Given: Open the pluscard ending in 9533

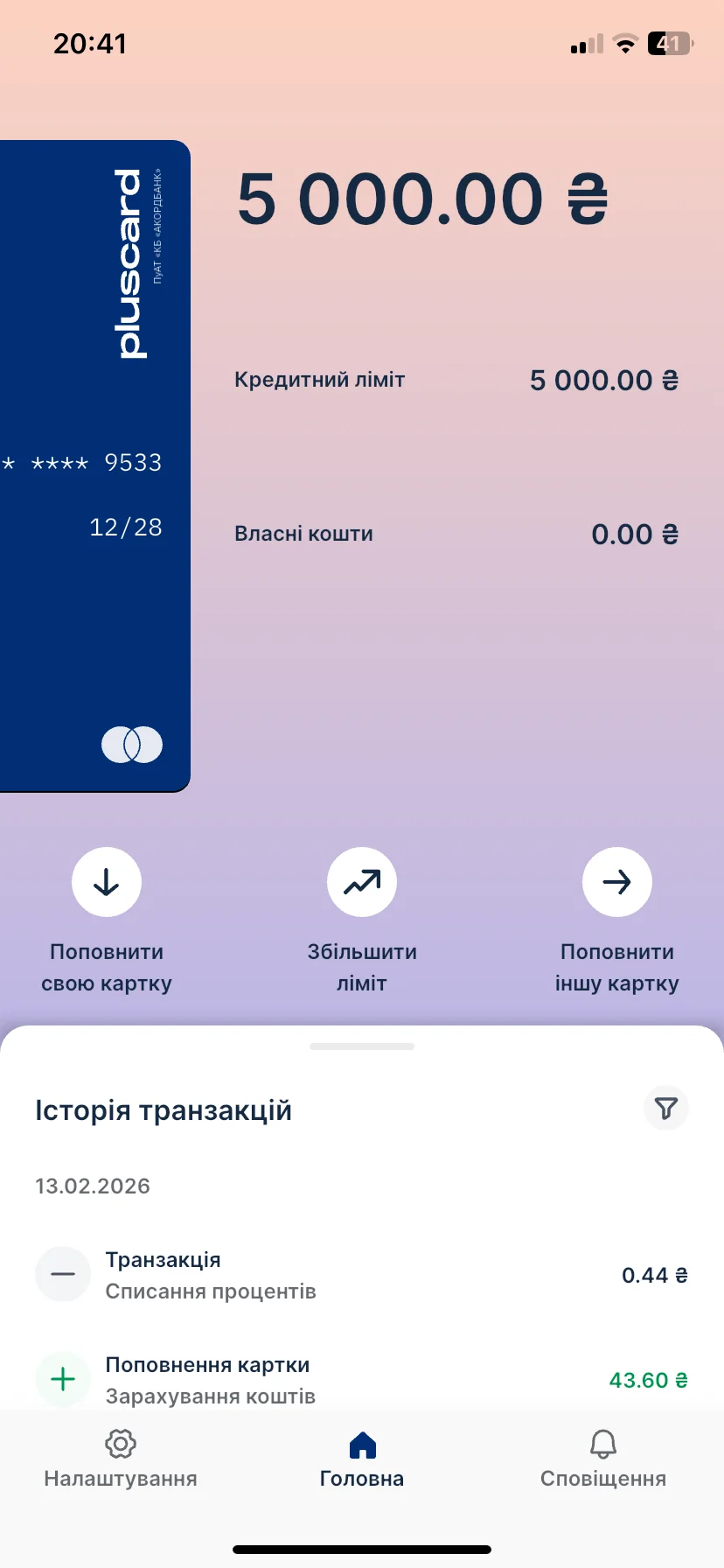Looking at the screenshot, I should pyautogui.click(x=94, y=466).
